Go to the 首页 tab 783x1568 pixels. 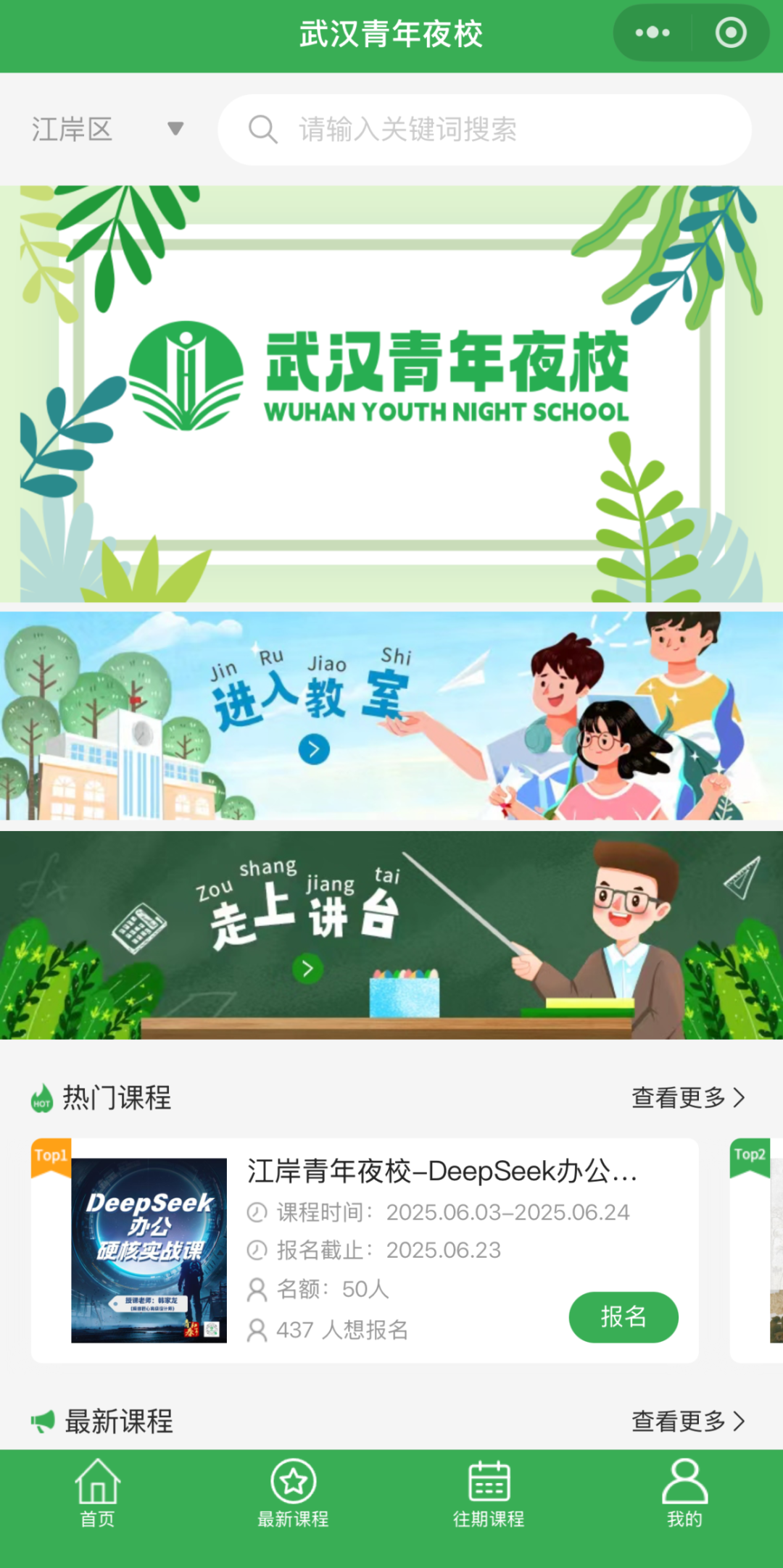[x=98, y=1494]
